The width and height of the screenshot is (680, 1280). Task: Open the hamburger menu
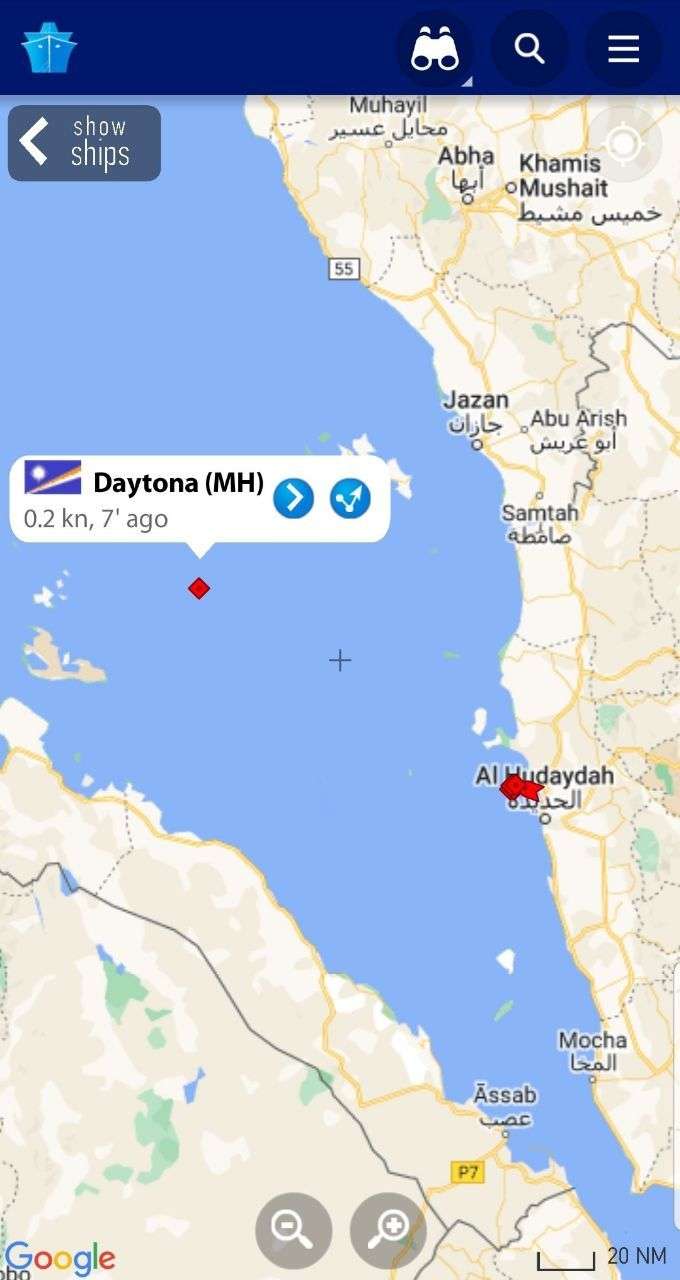point(623,48)
